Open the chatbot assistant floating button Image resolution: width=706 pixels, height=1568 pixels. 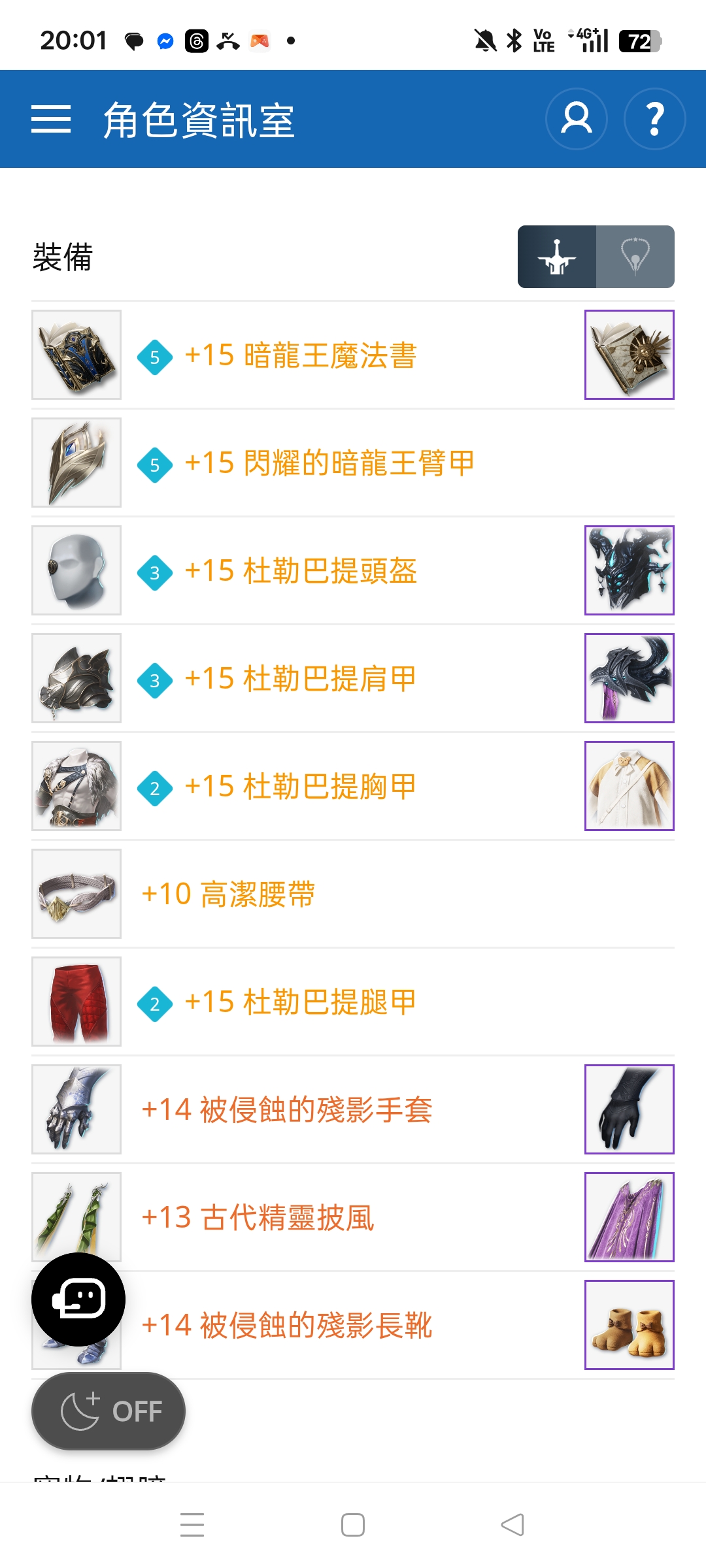coord(78,1299)
